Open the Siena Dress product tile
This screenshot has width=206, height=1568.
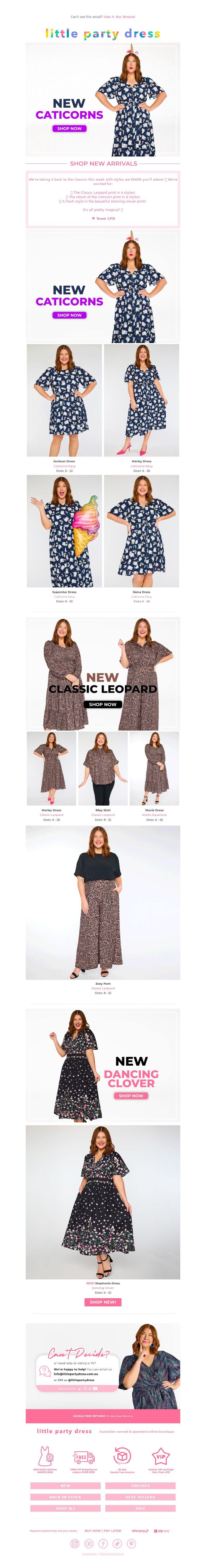tap(141, 531)
